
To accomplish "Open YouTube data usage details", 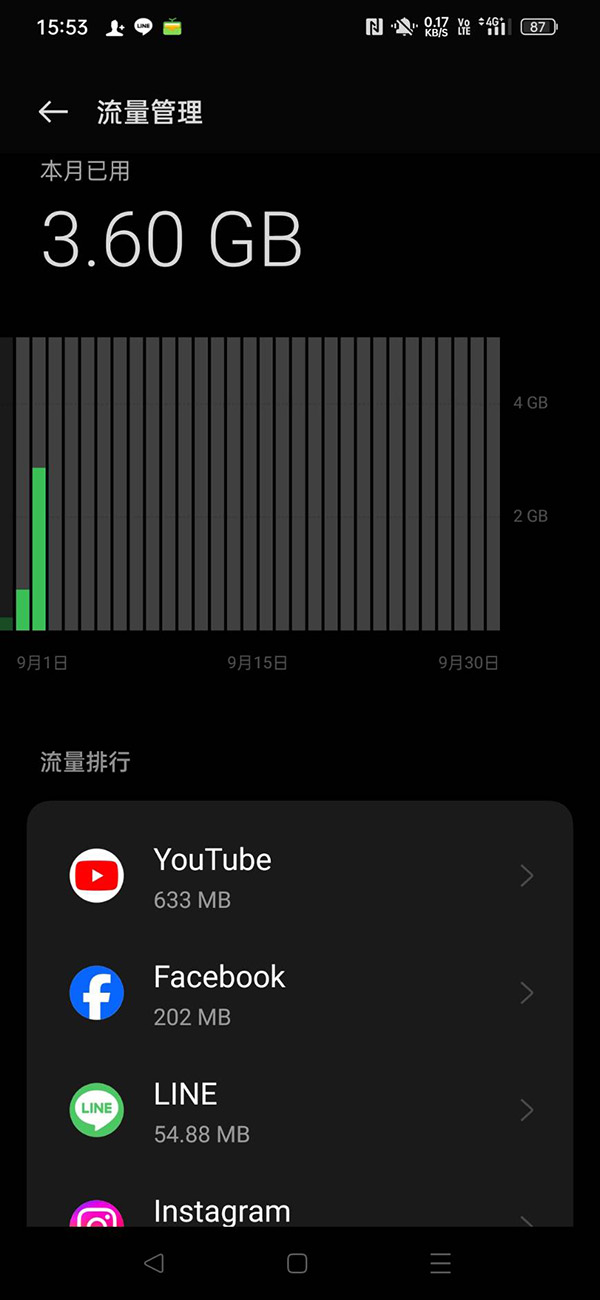I will click(x=300, y=876).
